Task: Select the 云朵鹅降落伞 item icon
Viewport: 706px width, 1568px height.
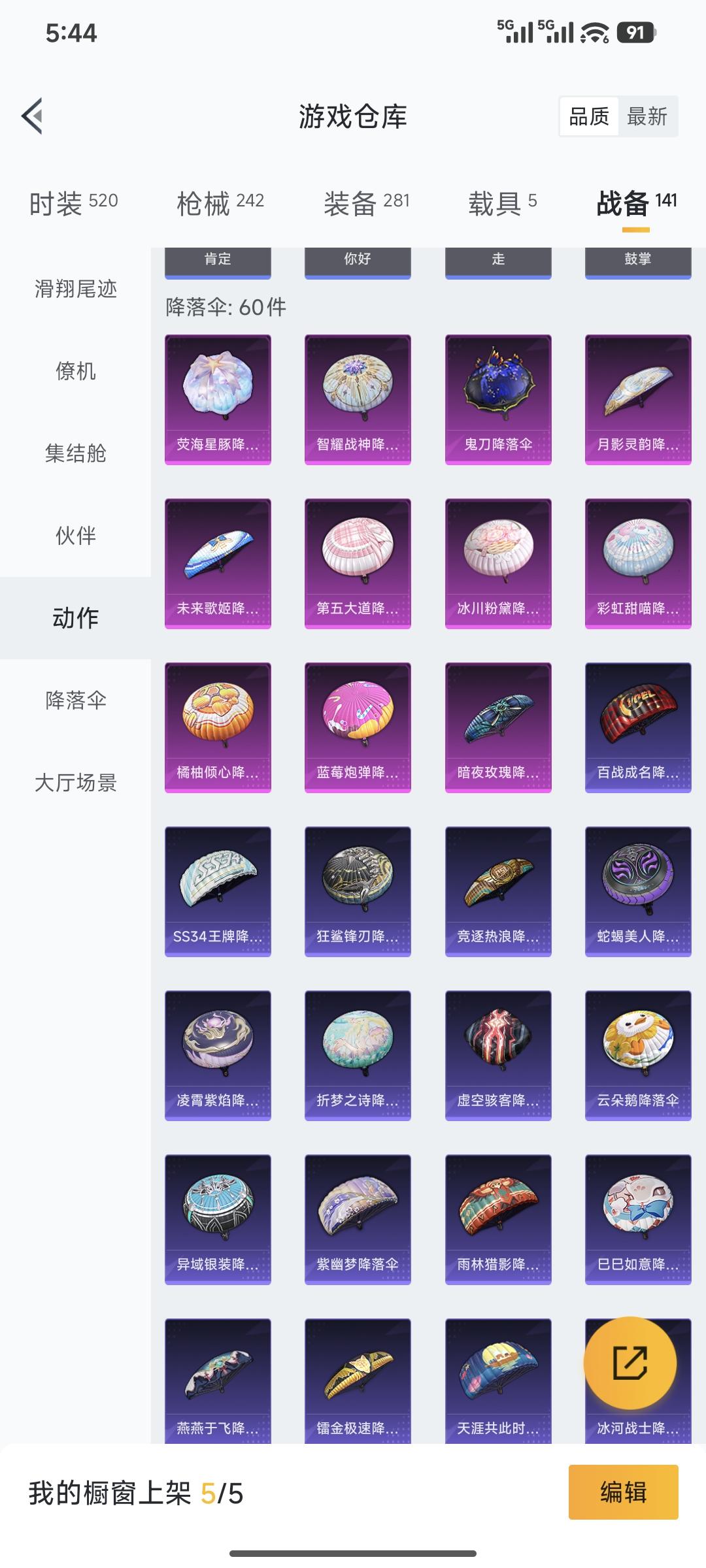Action: (x=637, y=1050)
